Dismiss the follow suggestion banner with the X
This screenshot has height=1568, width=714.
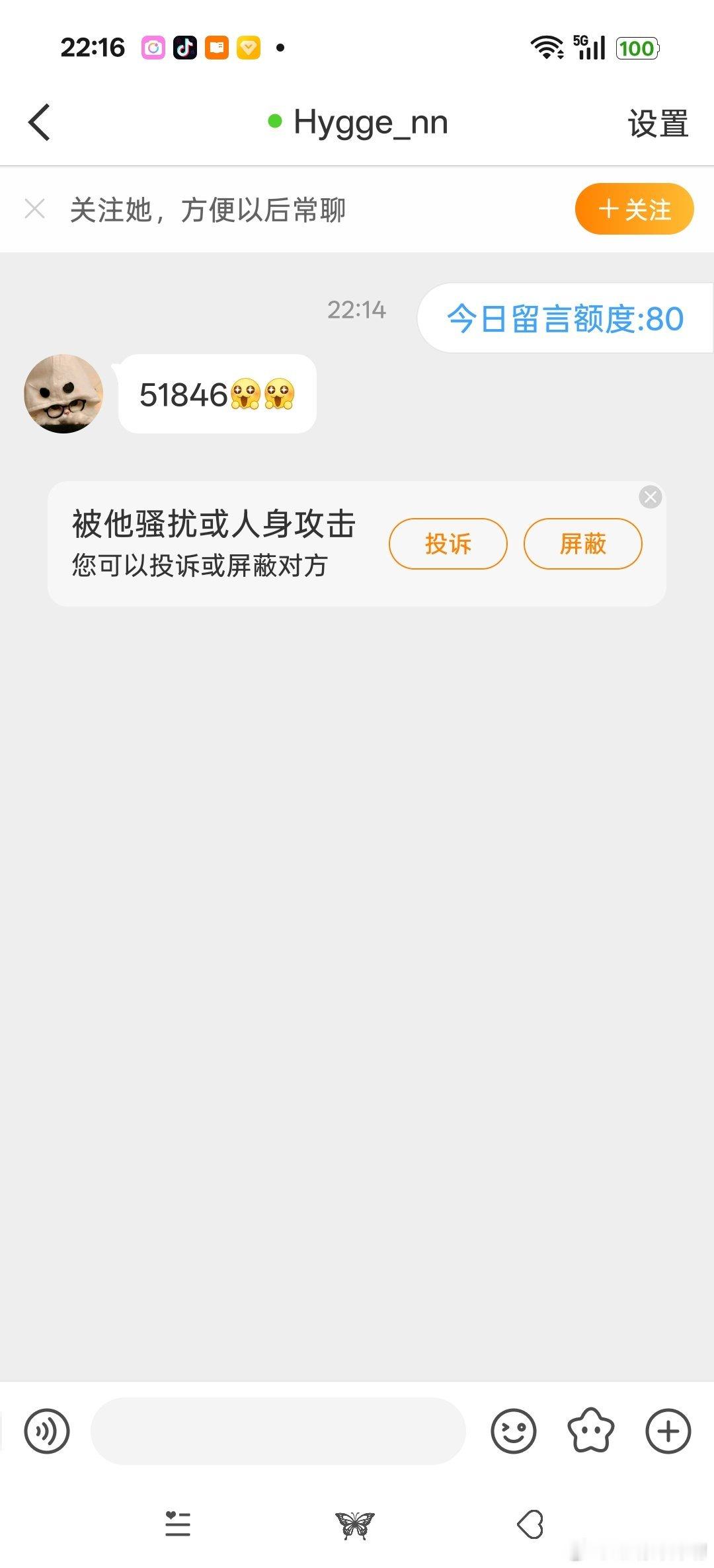click(35, 209)
